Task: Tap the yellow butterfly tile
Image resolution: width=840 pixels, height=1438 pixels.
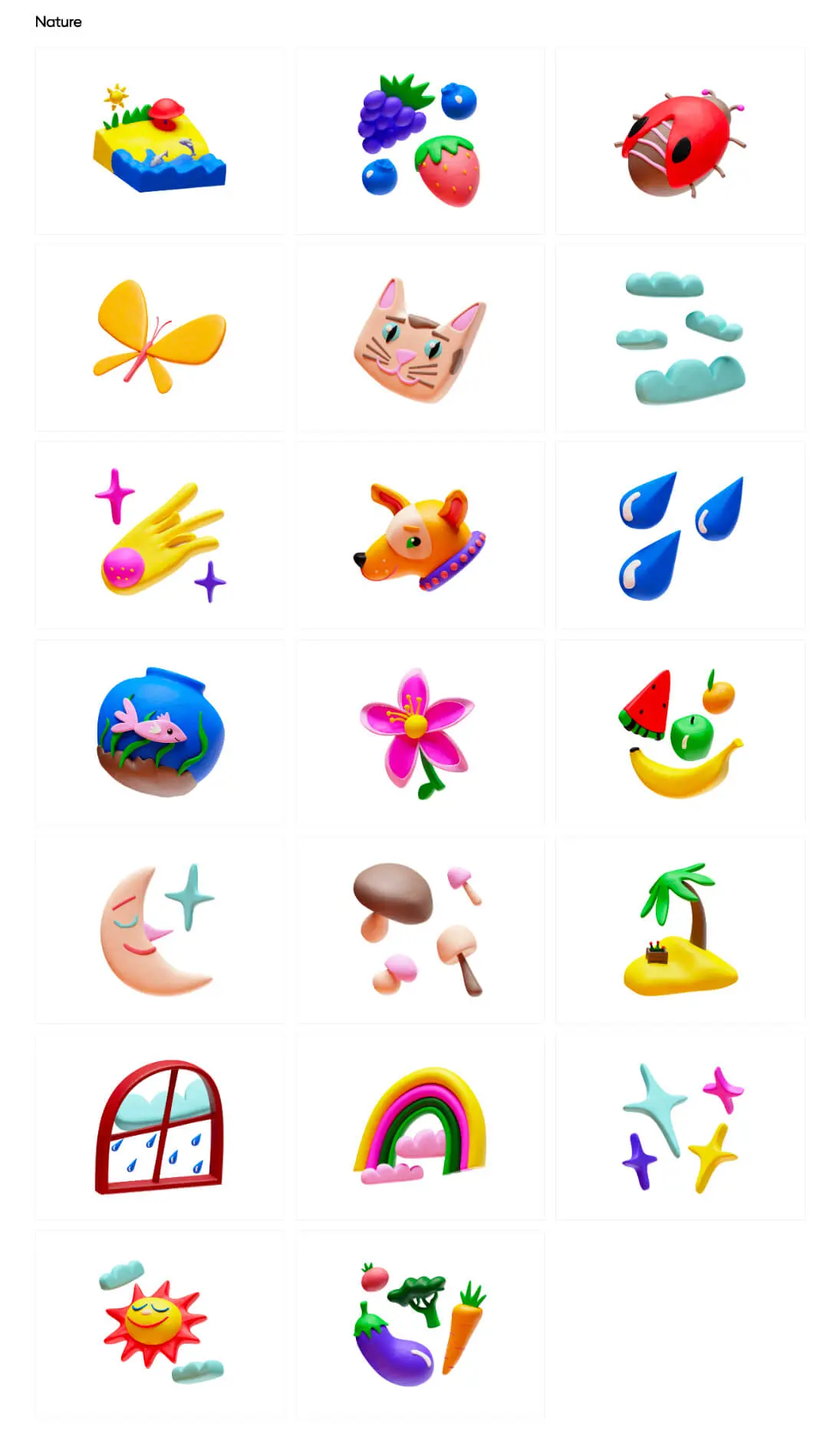Action: (159, 338)
